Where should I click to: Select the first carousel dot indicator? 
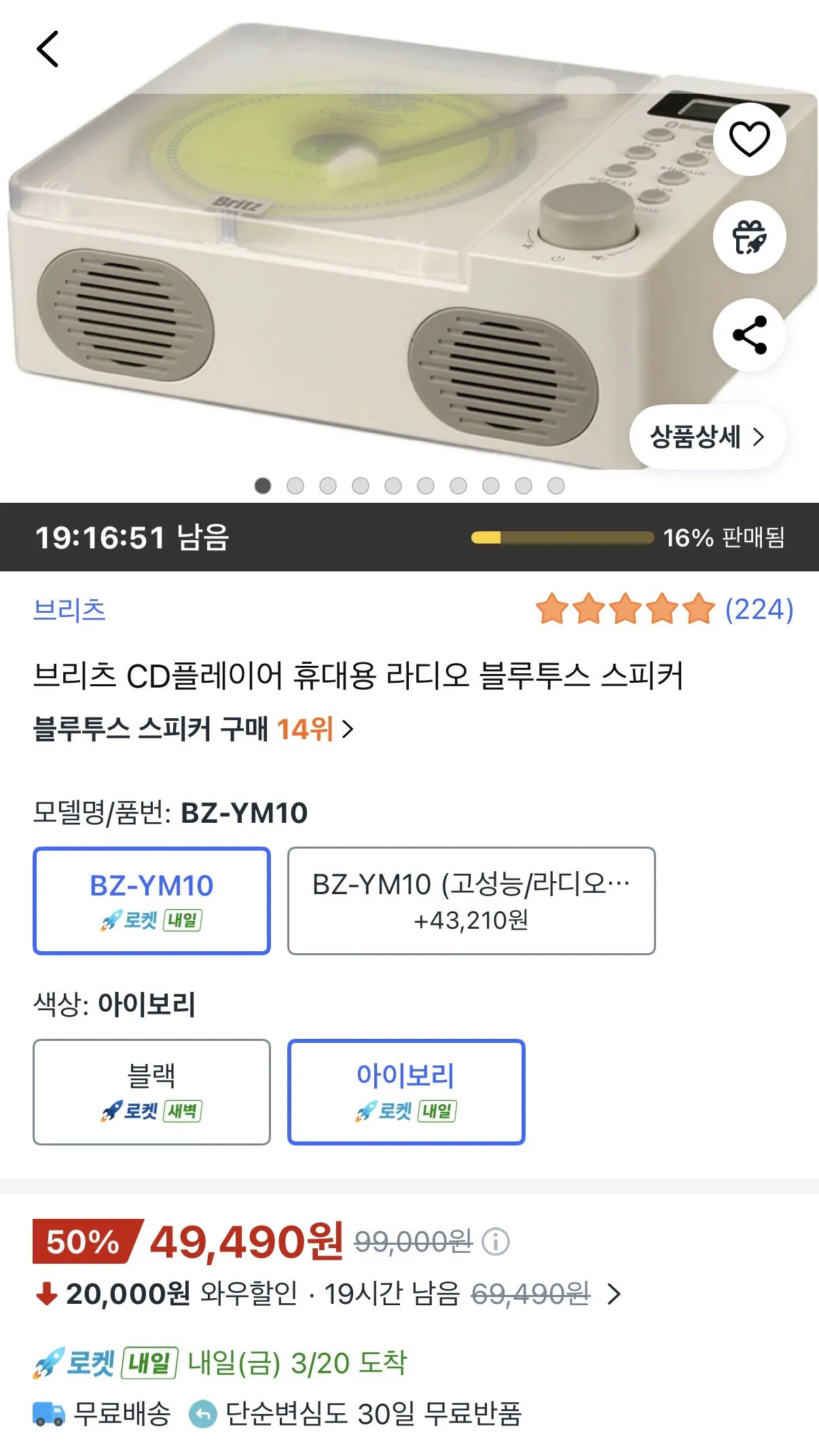(263, 486)
